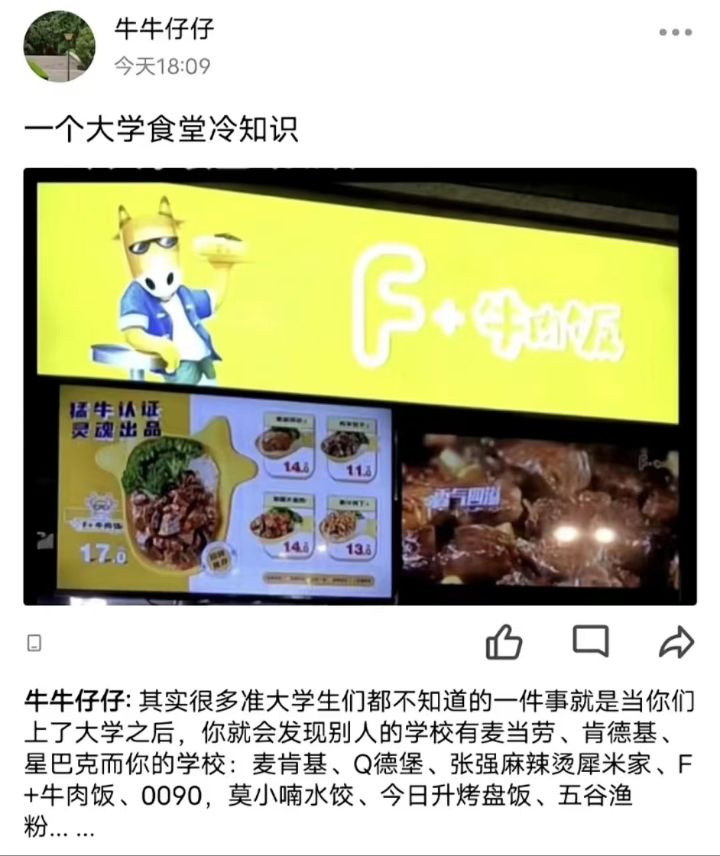Like 牛牛仔仔's post
The height and width of the screenshot is (856, 720).
tap(504, 642)
